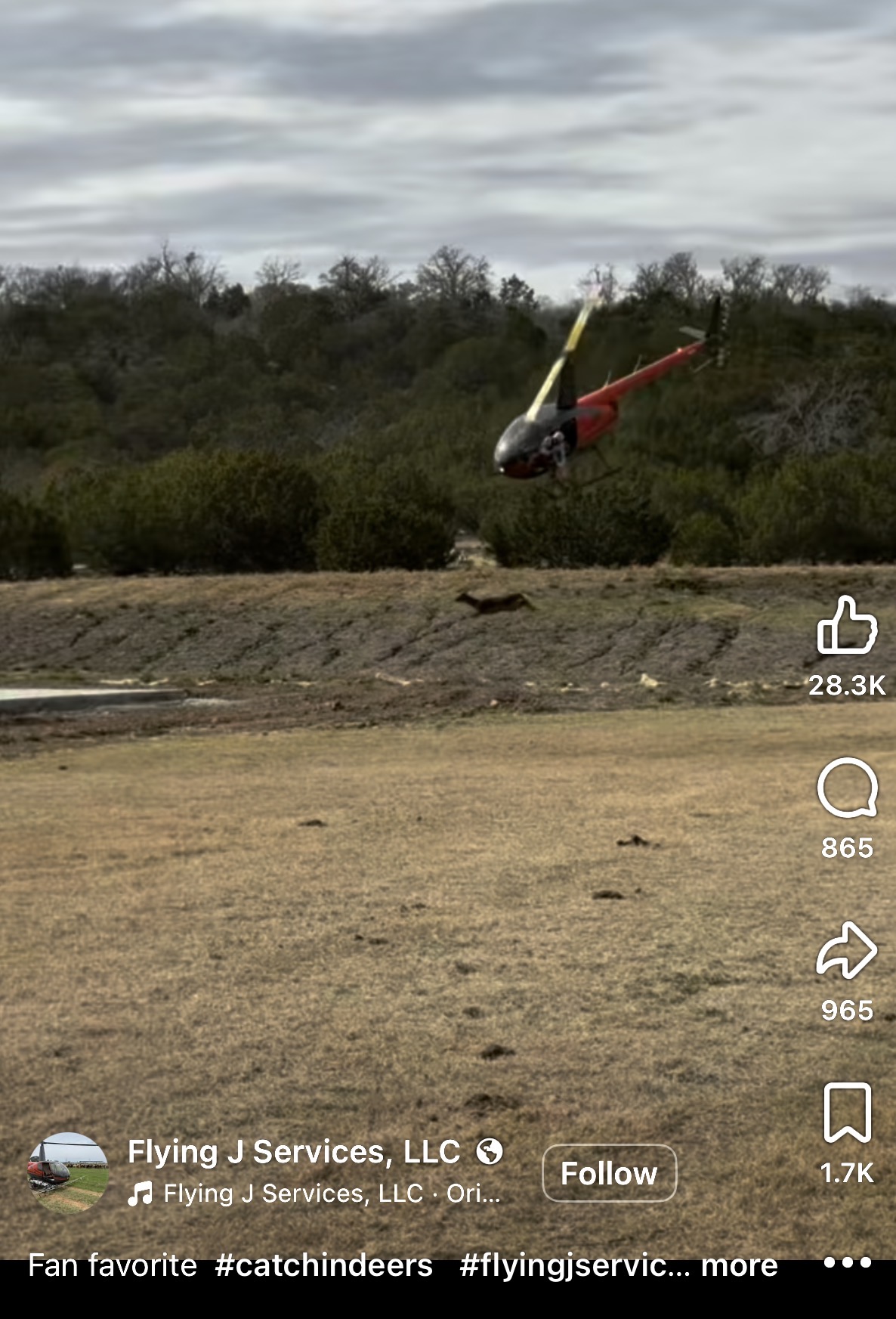The height and width of the screenshot is (1319, 896).
Task: Open Flying J Services profile picture
Action: (x=68, y=1172)
